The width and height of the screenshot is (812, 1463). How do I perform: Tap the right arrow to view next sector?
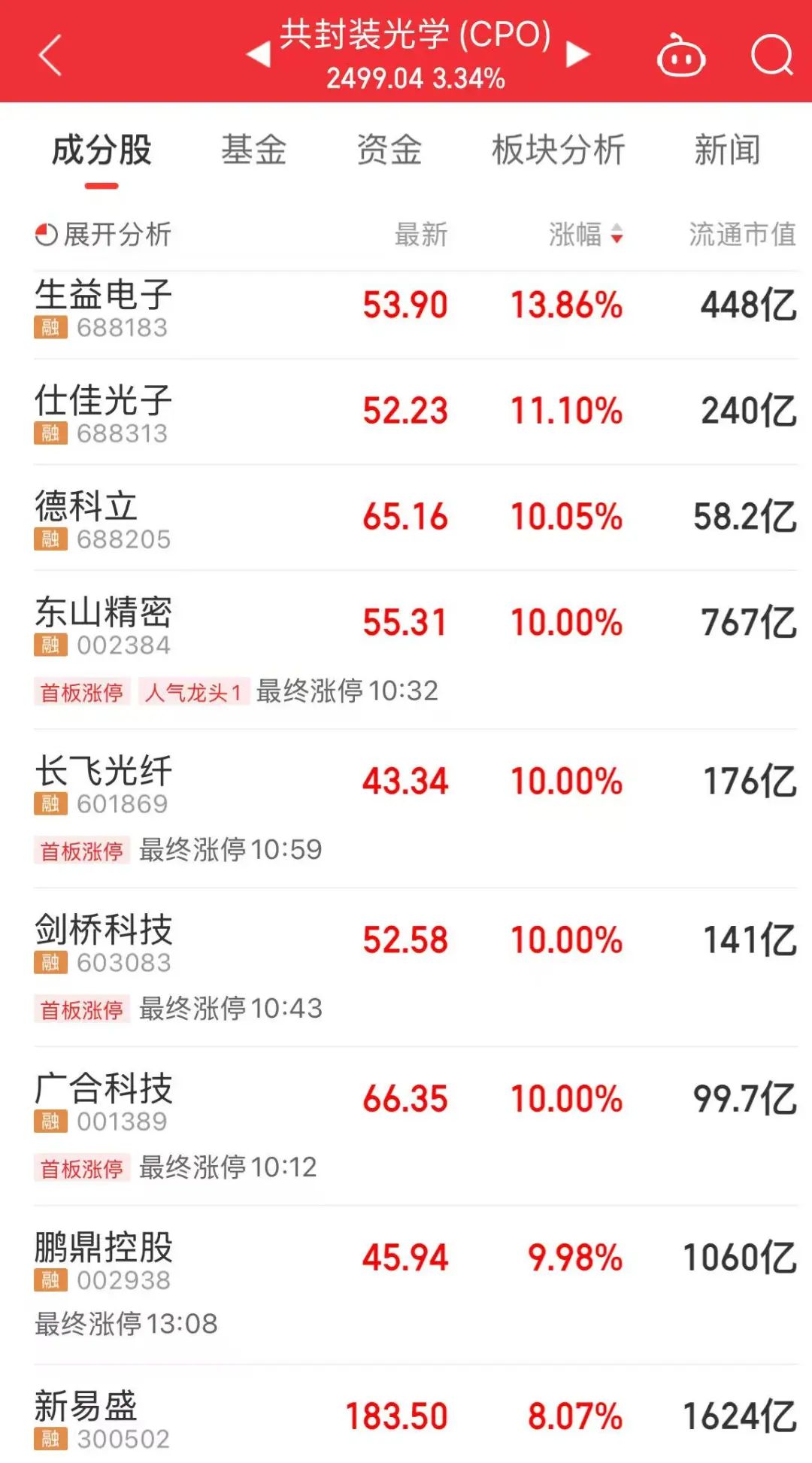pos(577,55)
